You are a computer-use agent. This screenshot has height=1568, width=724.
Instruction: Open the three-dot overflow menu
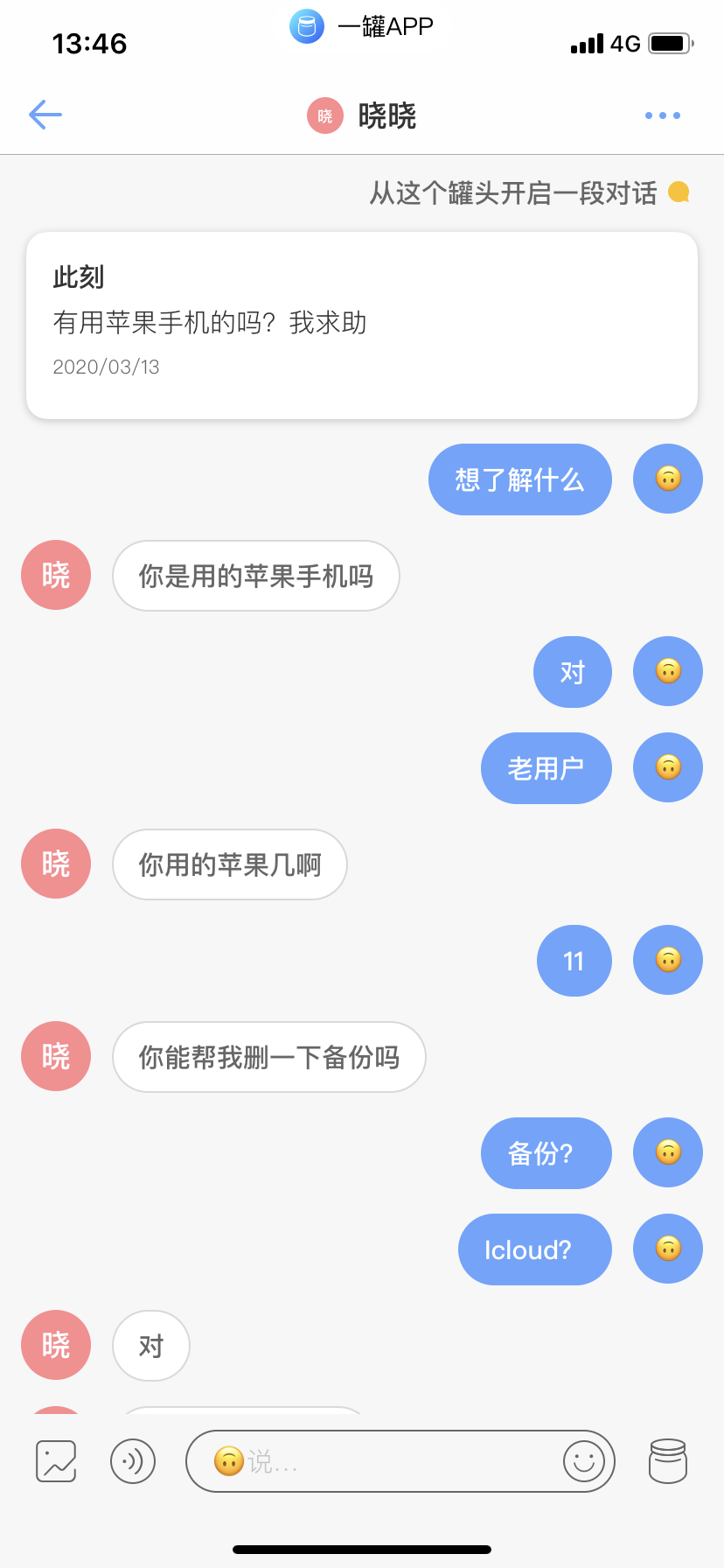(662, 115)
